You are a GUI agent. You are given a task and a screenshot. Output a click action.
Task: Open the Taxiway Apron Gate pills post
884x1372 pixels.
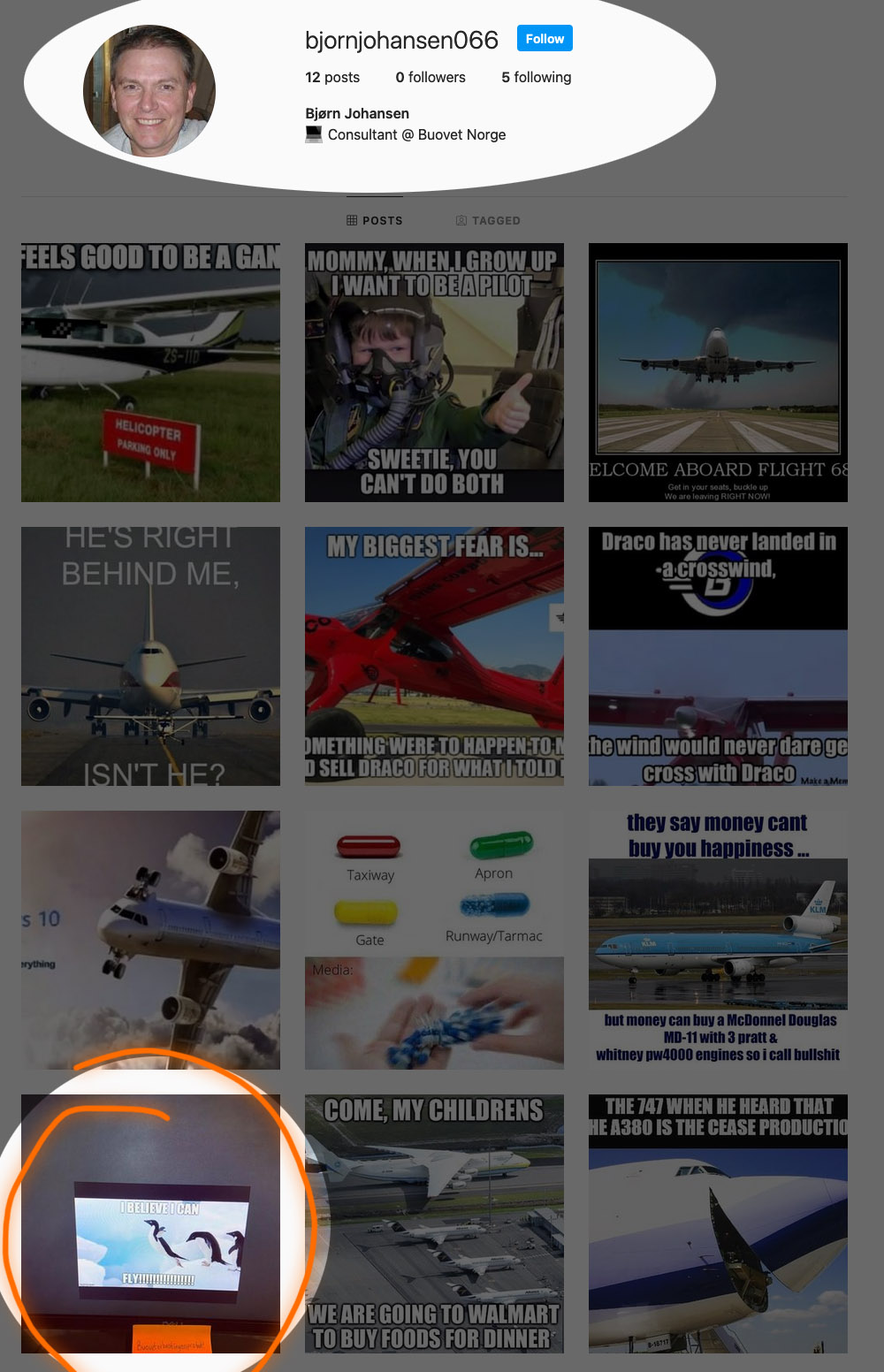[x=434, y=940]
